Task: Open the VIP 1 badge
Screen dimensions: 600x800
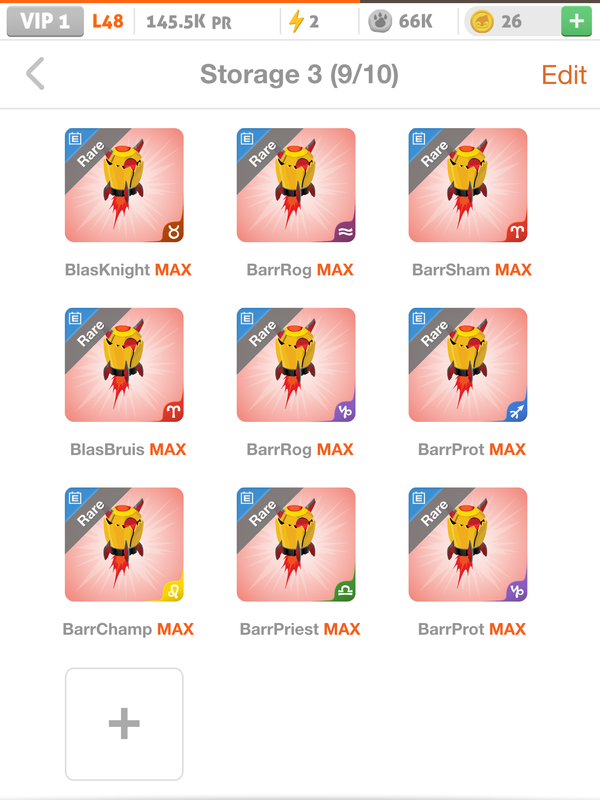Action: 45,21
